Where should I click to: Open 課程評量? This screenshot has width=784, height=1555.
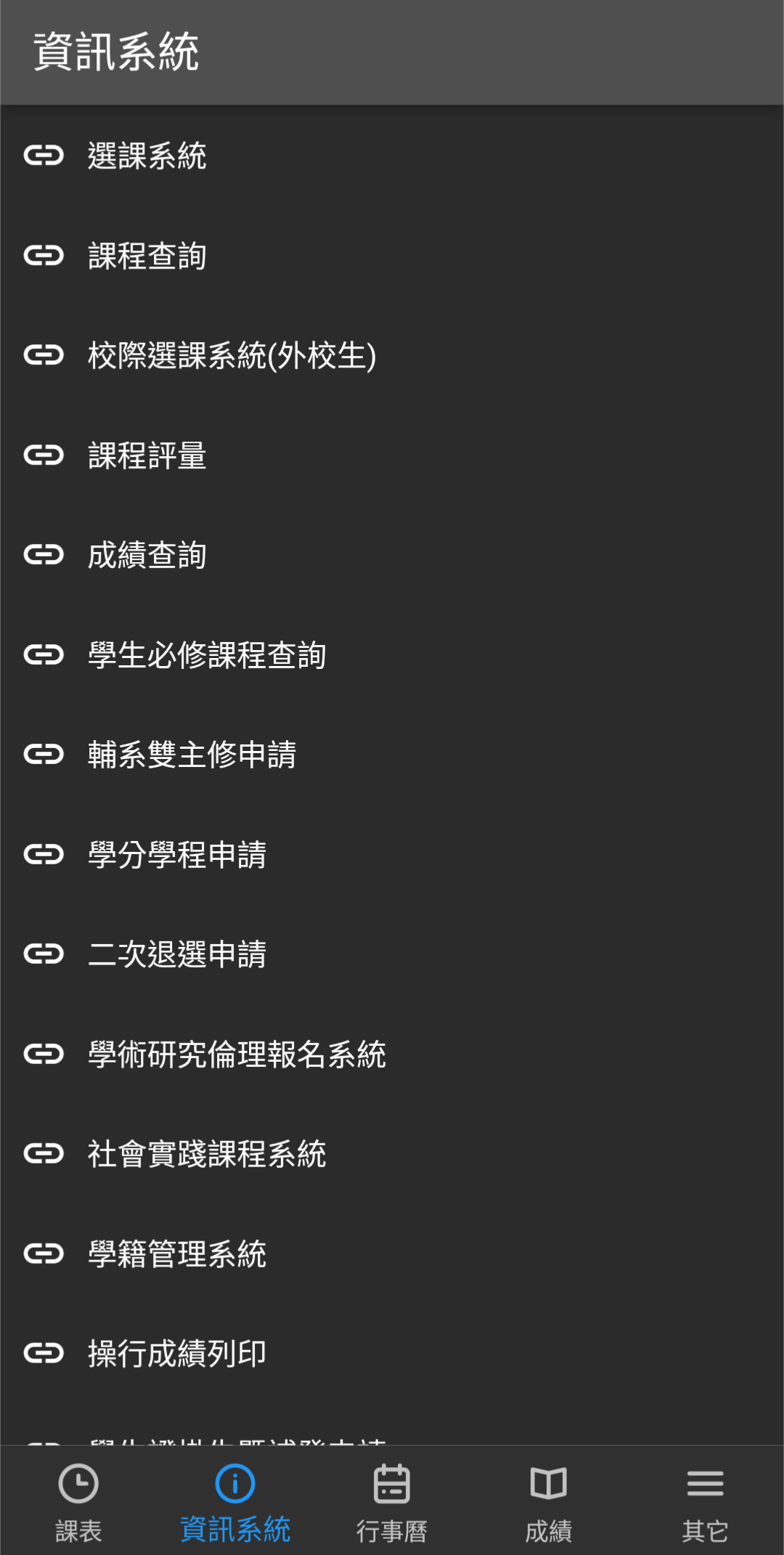point(147,455)
